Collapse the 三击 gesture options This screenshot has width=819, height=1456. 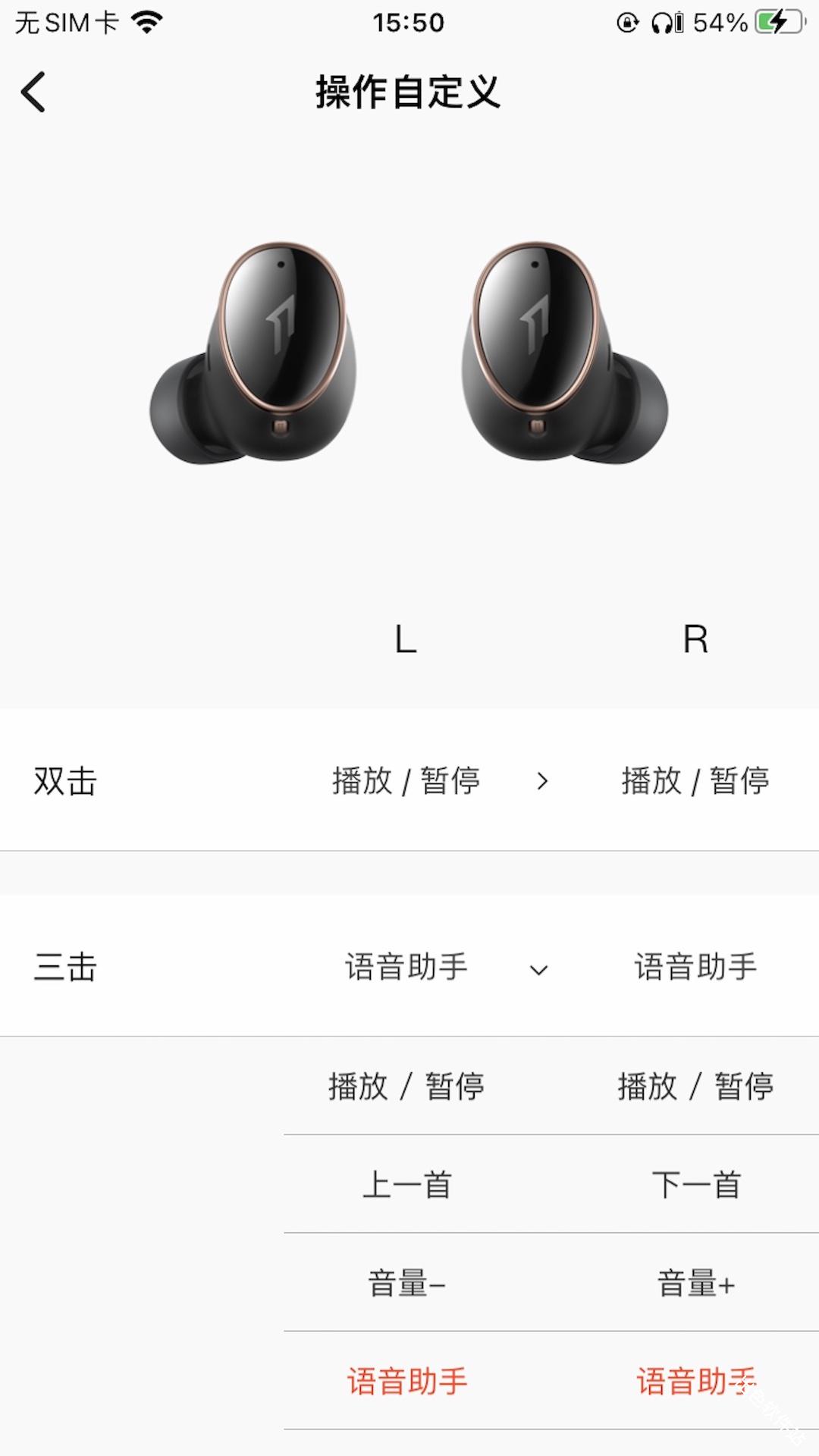point(538,969)
